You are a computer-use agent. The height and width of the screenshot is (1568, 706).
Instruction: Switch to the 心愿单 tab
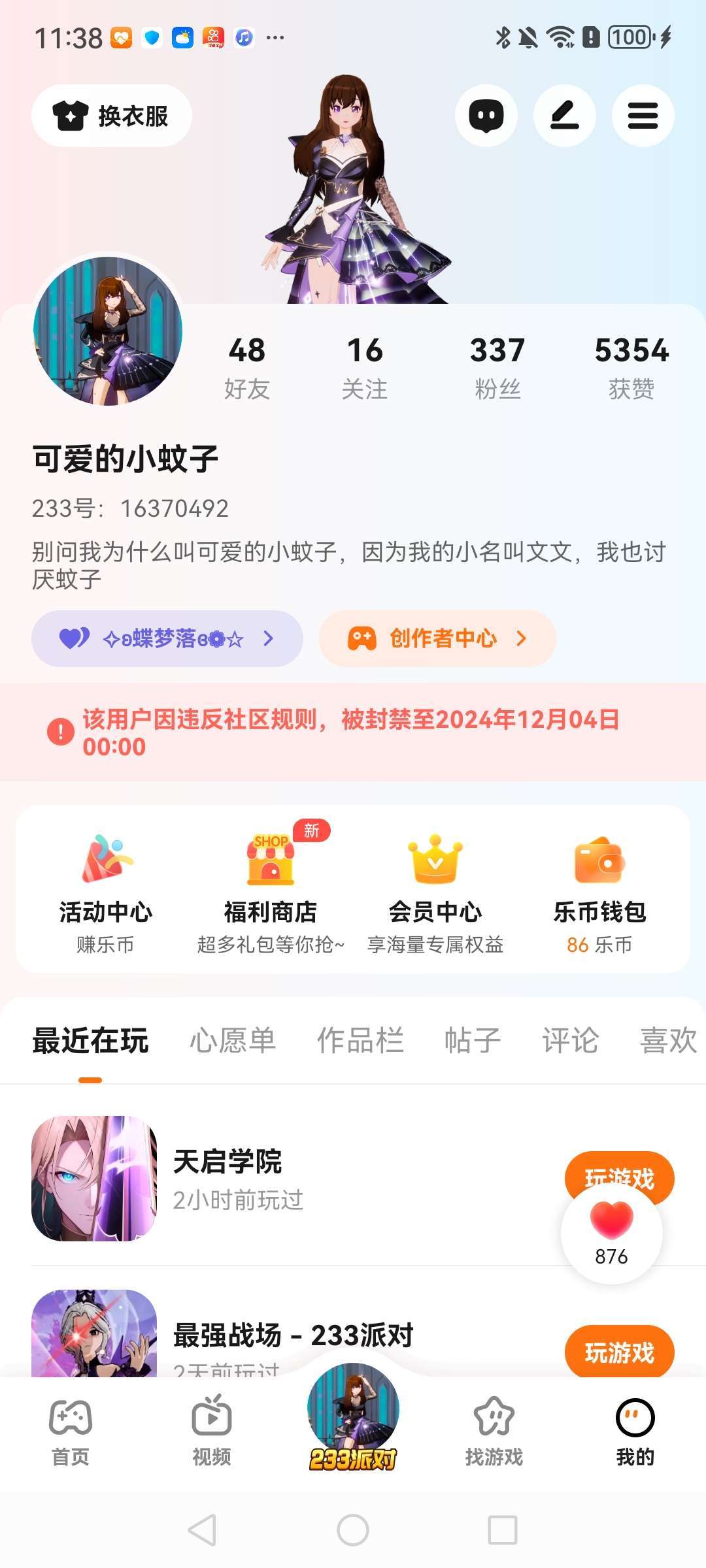233,1040
